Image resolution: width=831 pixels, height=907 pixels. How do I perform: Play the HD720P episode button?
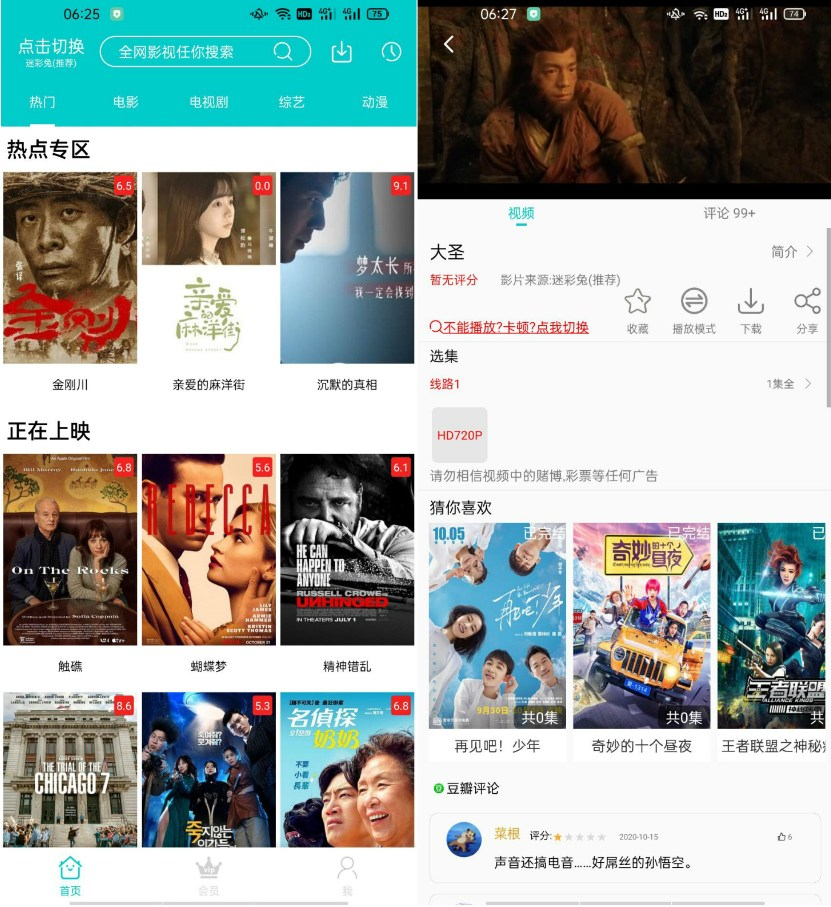[460, 435]
